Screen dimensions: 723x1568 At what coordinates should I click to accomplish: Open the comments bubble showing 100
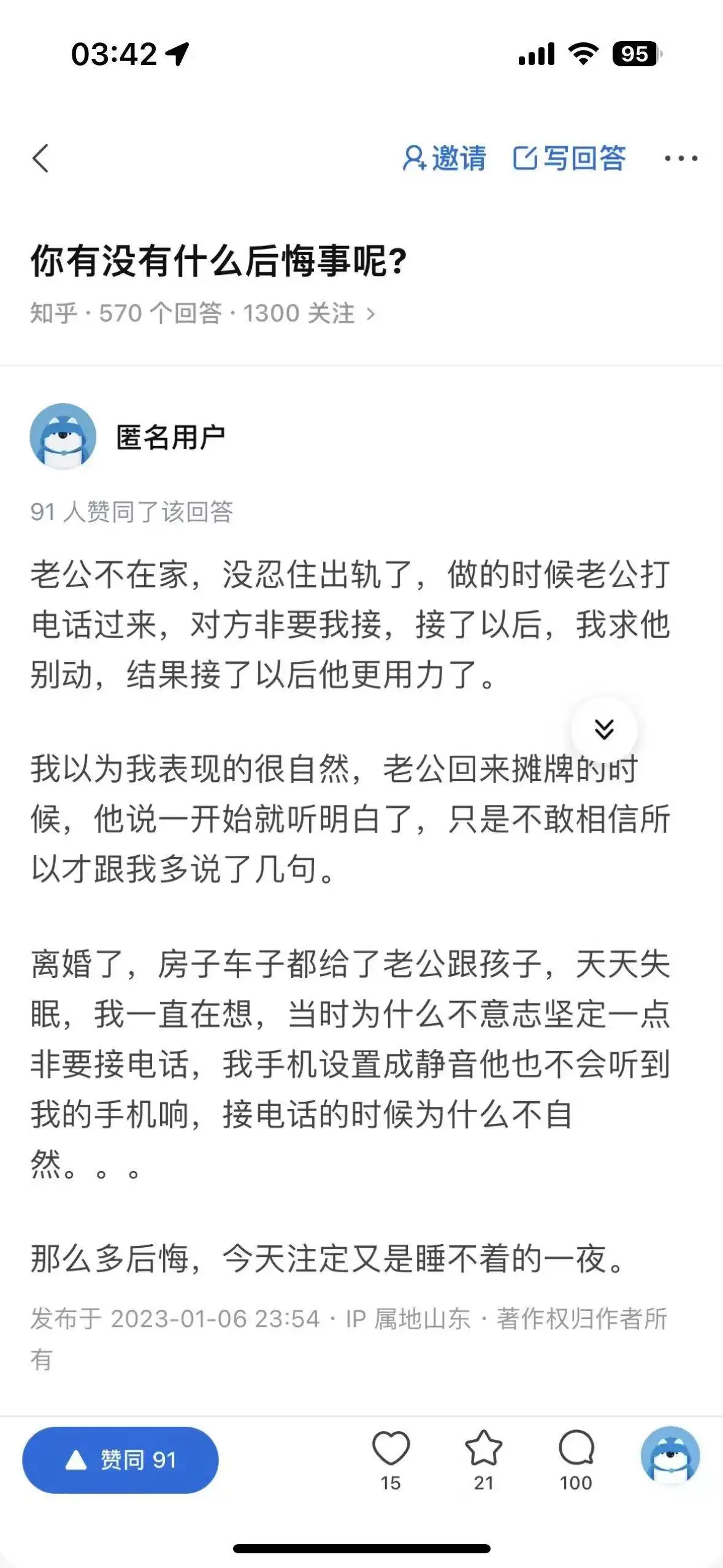pyautogui.click(x=576, y=1460)
